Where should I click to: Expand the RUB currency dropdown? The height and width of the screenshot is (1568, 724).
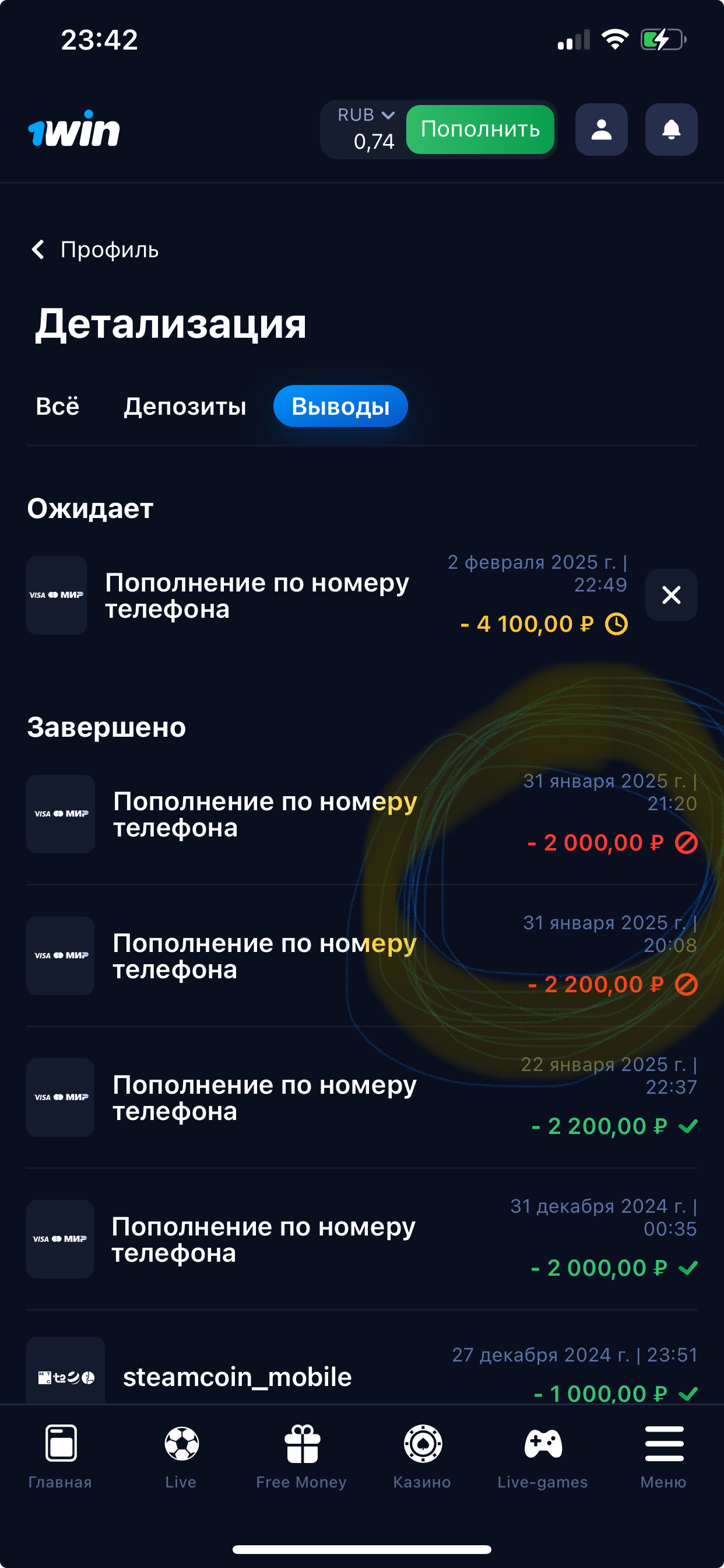tap(365, 115)
